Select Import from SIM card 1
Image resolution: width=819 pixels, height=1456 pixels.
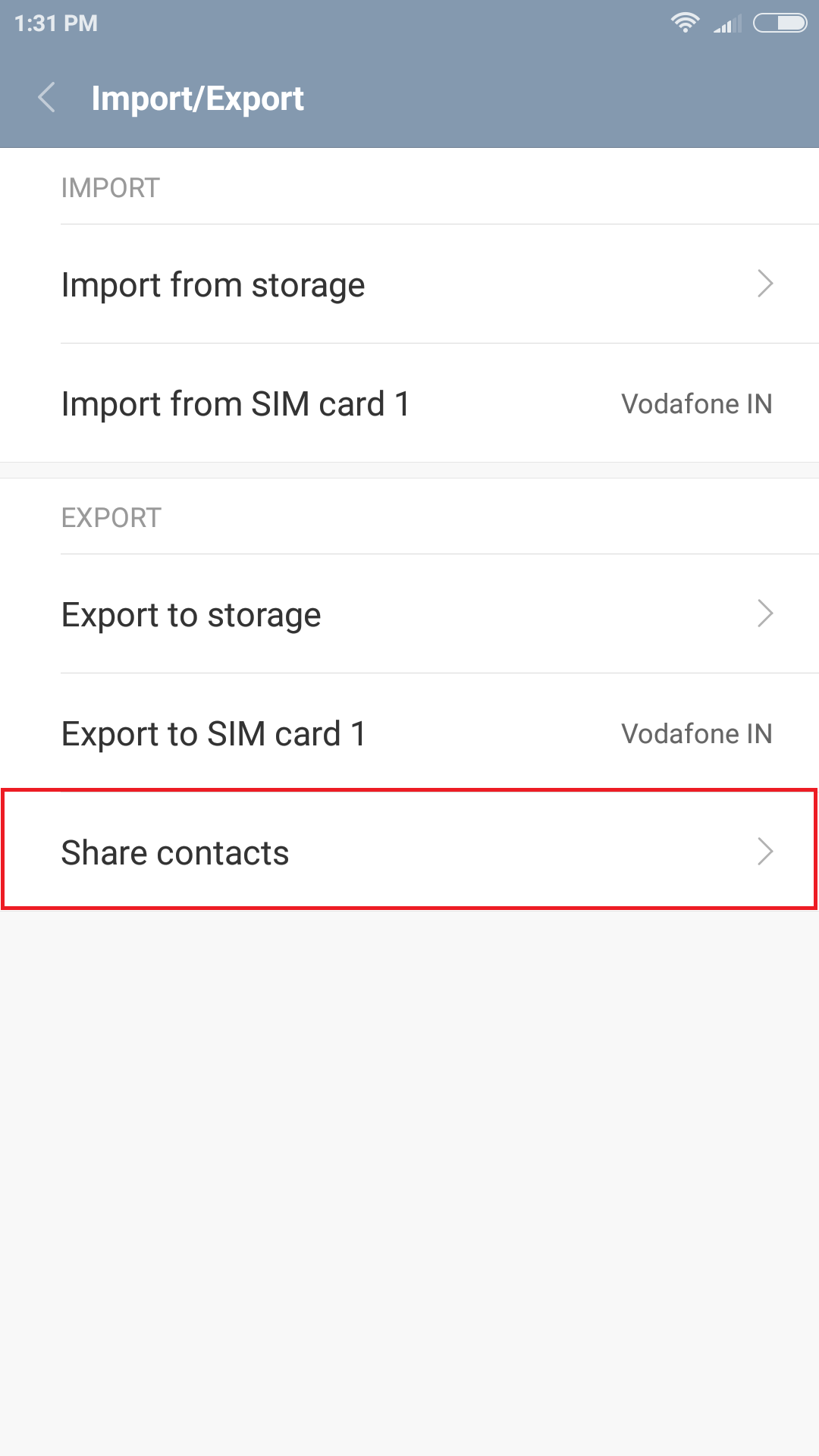(x=409, y=403)
